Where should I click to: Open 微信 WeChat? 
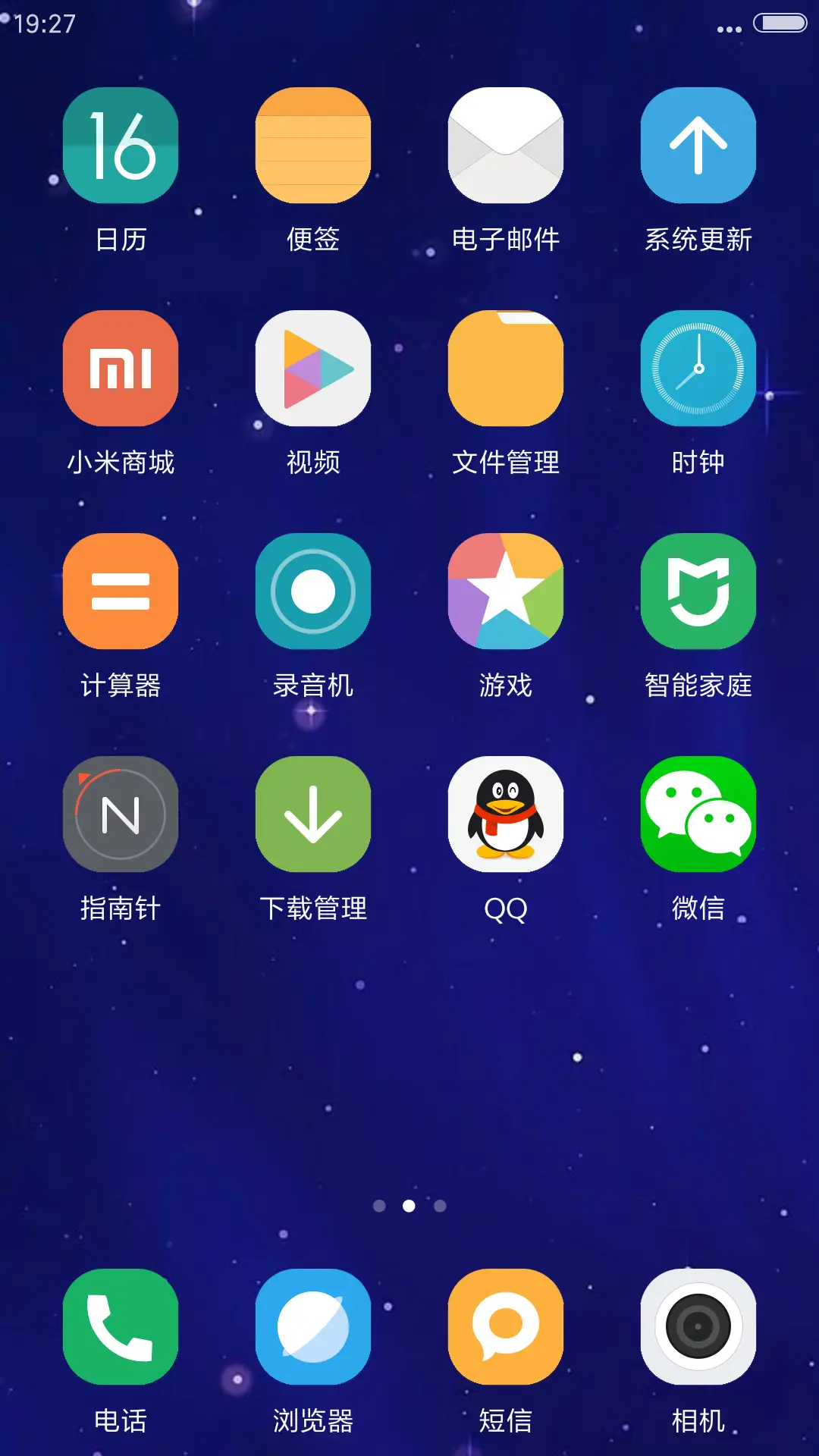pos(698,814)
